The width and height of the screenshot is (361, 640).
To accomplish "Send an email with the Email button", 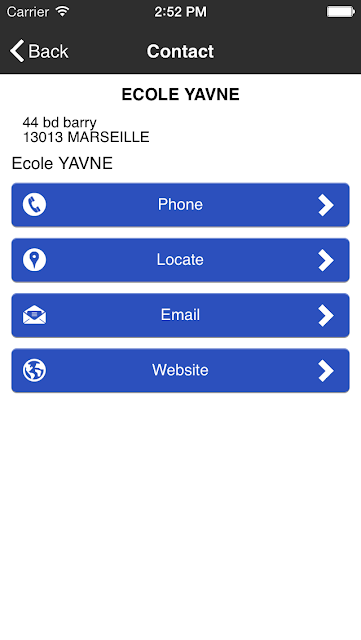I will click(x=180, y=315).
